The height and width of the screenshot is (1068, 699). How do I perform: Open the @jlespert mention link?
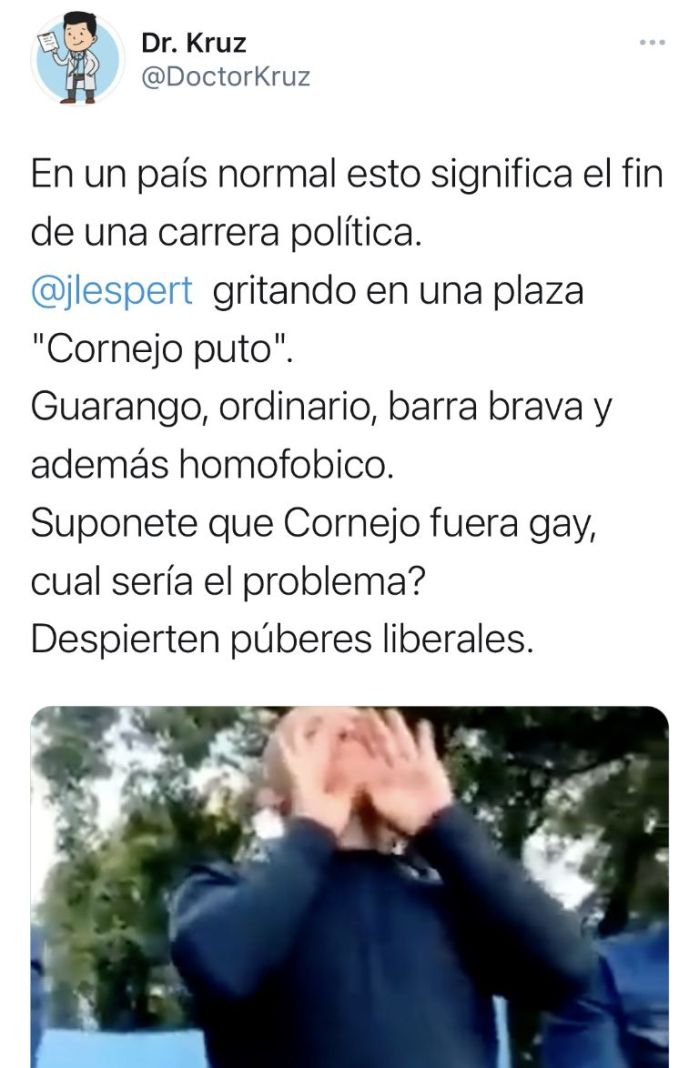111,291
